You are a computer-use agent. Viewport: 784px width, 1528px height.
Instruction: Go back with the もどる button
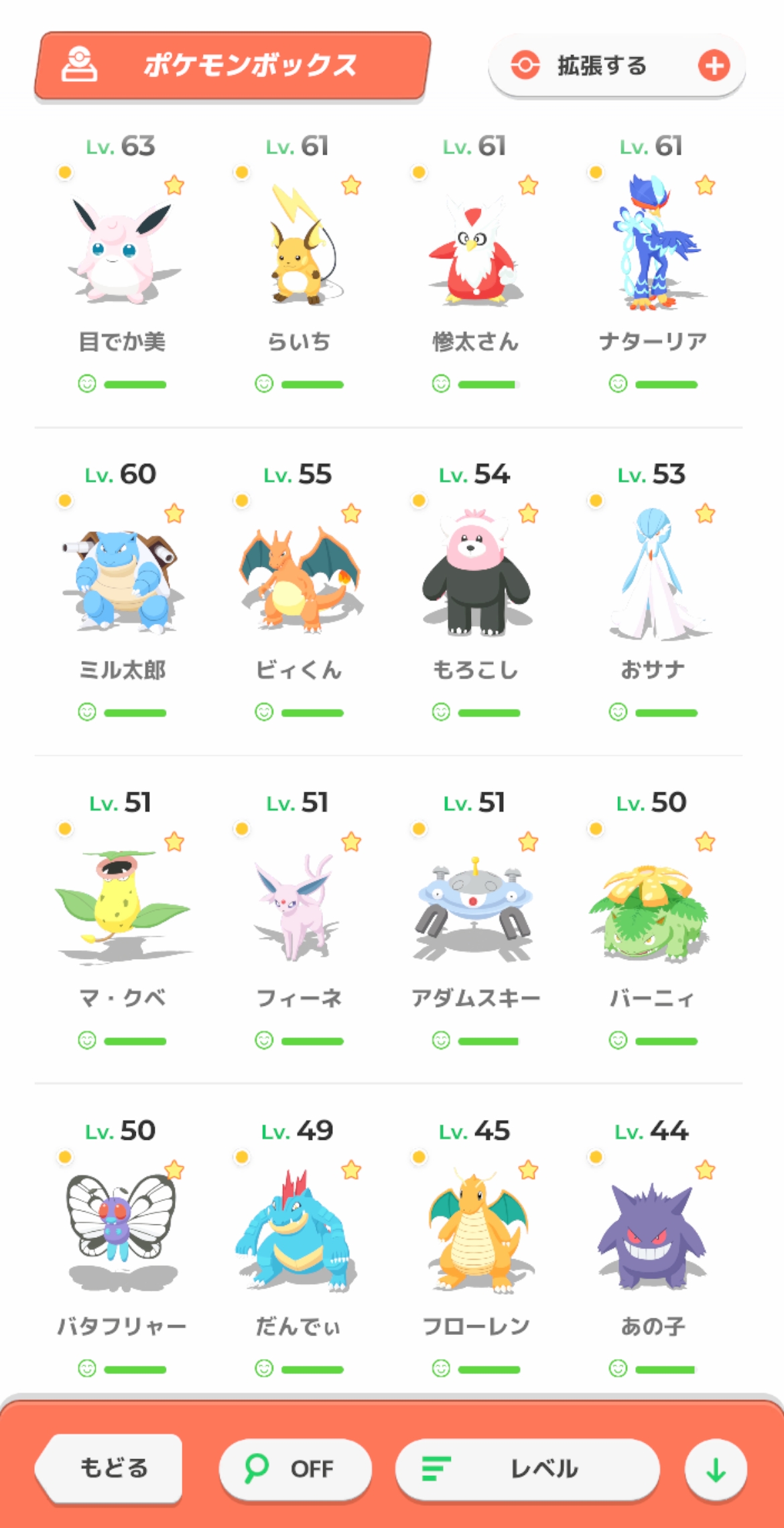click(x=111, y=1468)
